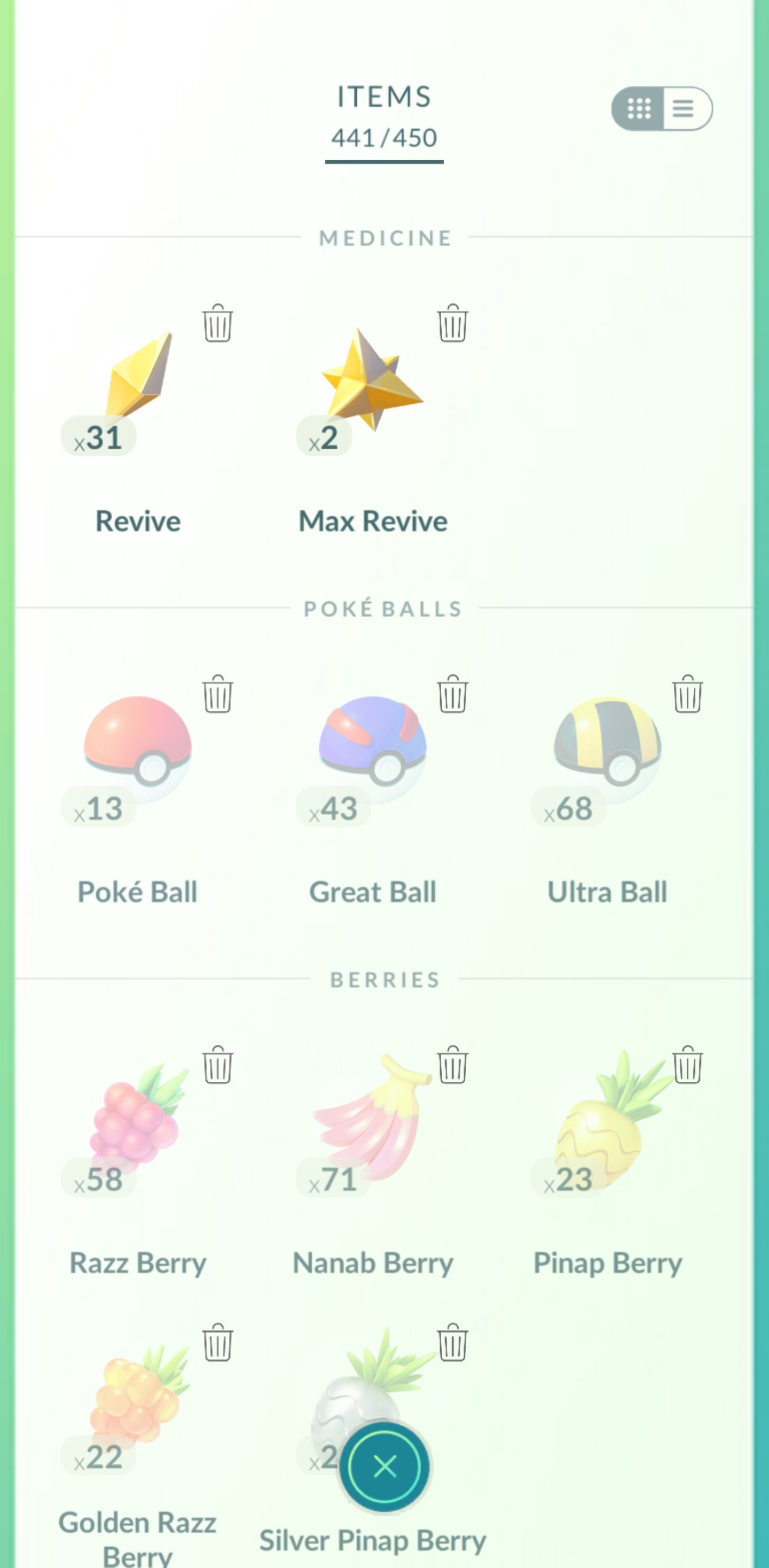Tap trash icon for Poké Ball
Viewport: 769px width, 1568px height.
pos(217,694)
